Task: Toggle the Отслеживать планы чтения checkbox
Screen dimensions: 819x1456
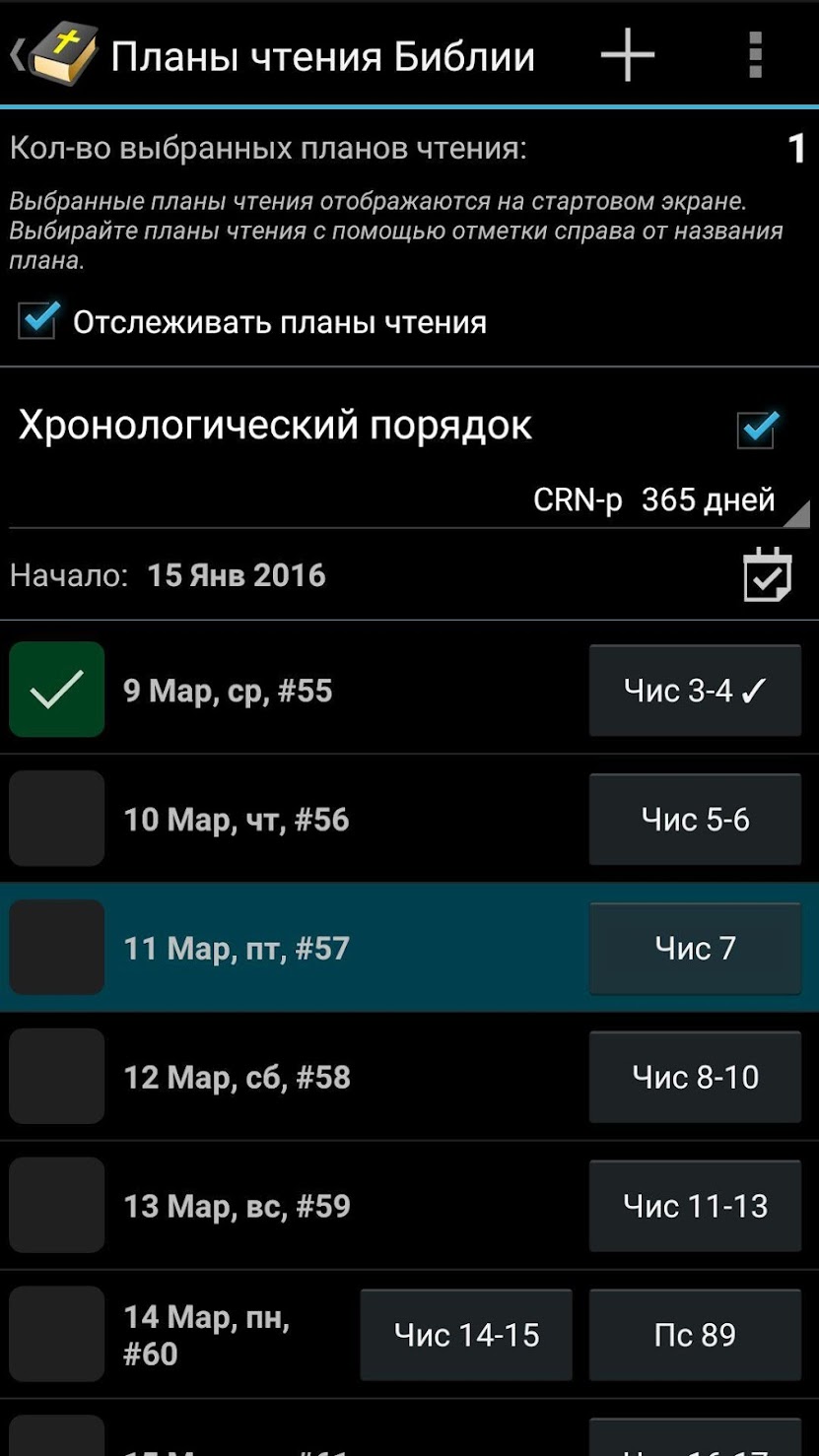Action: pyautogui.click(x=37, y=322)
